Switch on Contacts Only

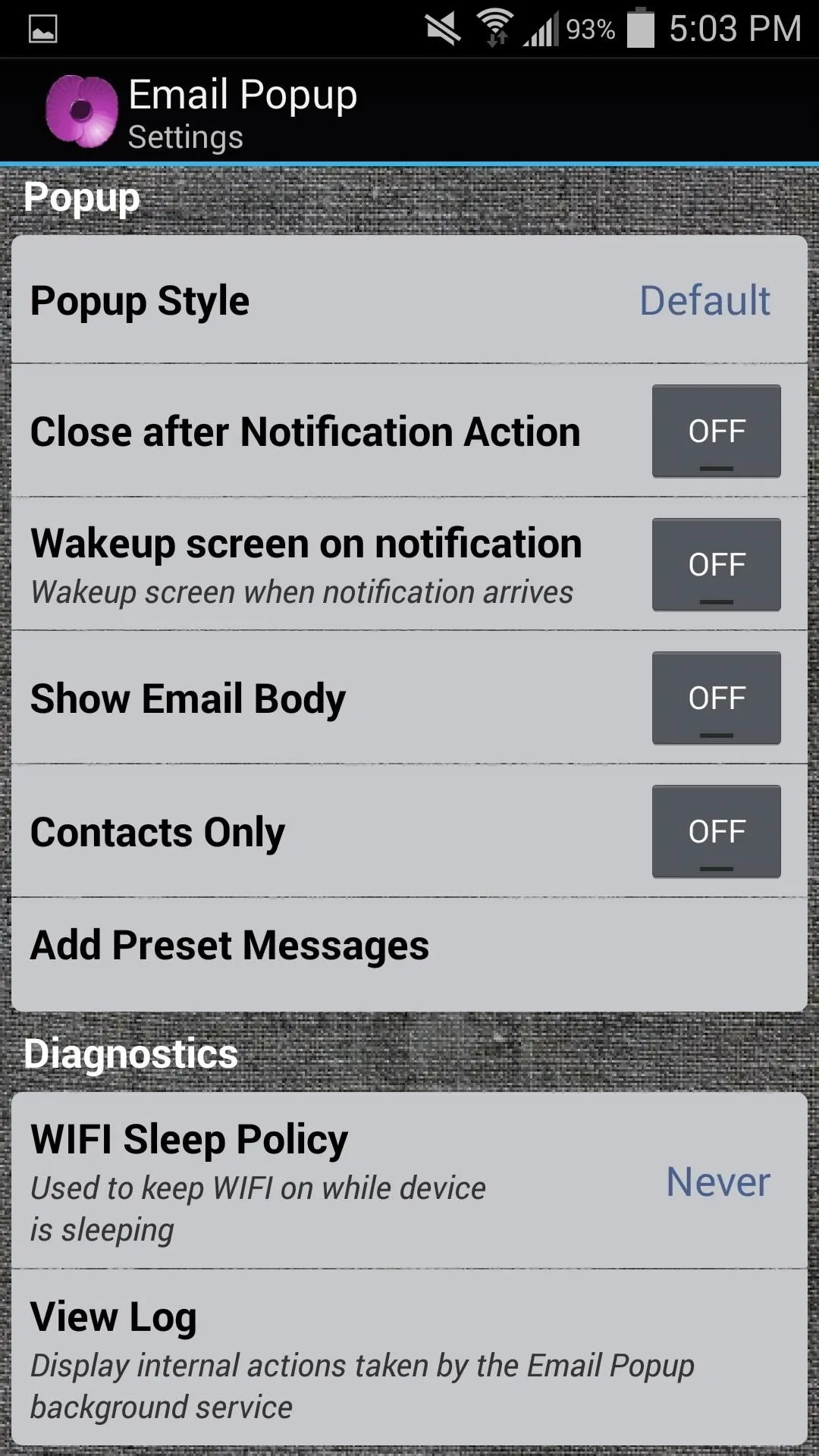[716, 832]
